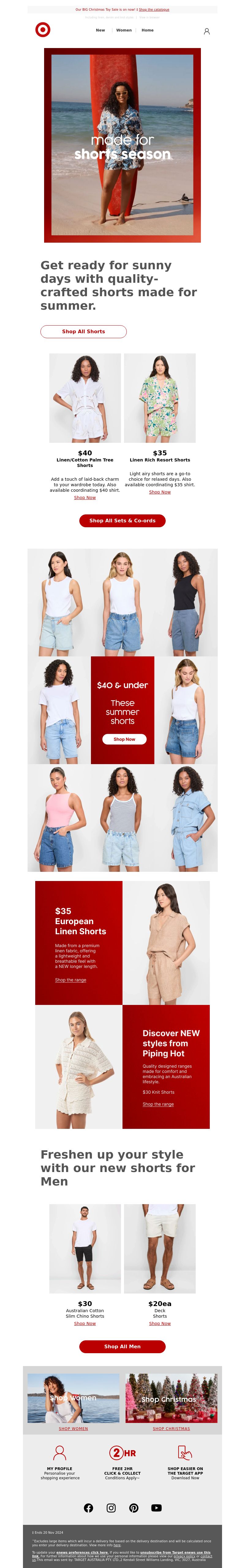Screen dimensions: 245x1568
Task: Open the SHOP WOMEN link
Action: point(73,1428)
